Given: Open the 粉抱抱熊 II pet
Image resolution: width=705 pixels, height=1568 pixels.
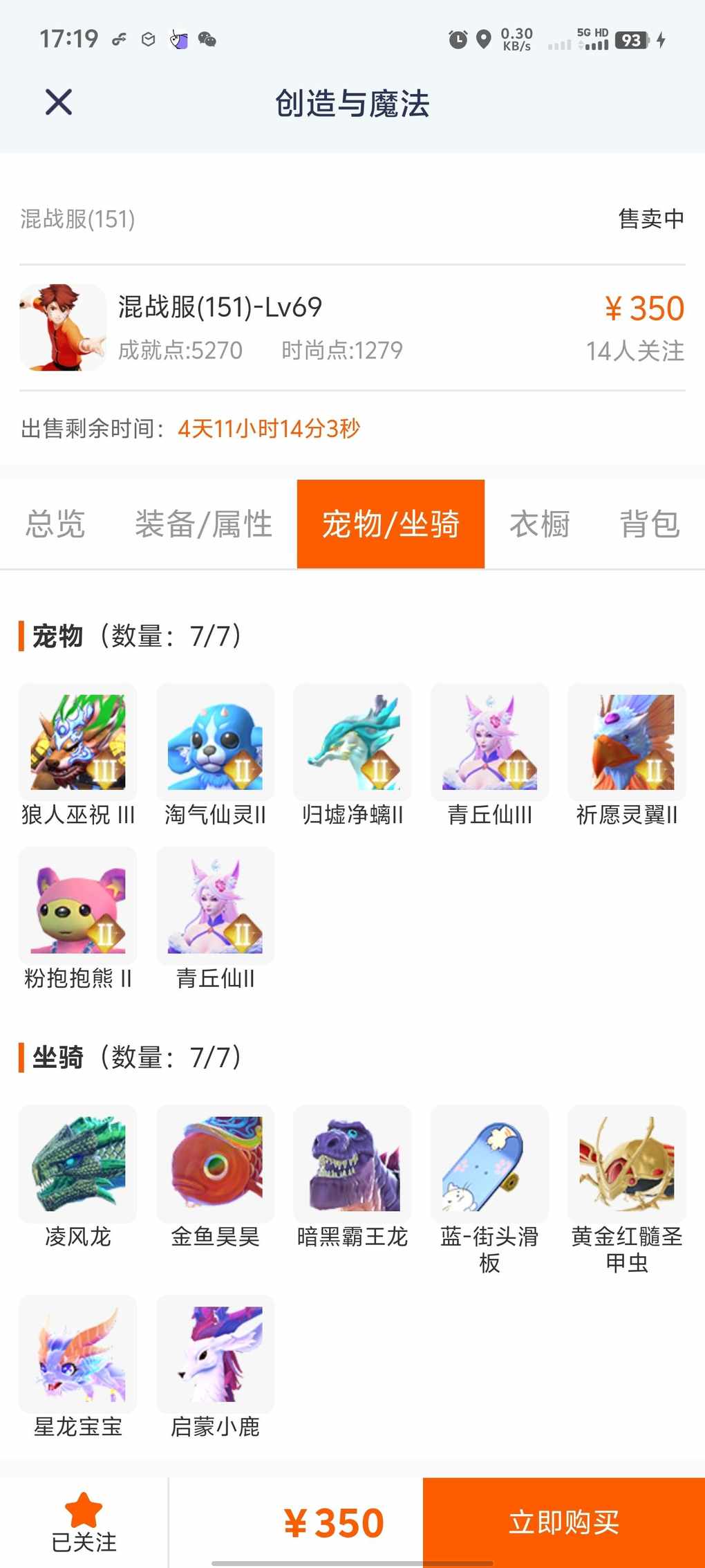Looking at the screenshot, I should click(78, 905).
